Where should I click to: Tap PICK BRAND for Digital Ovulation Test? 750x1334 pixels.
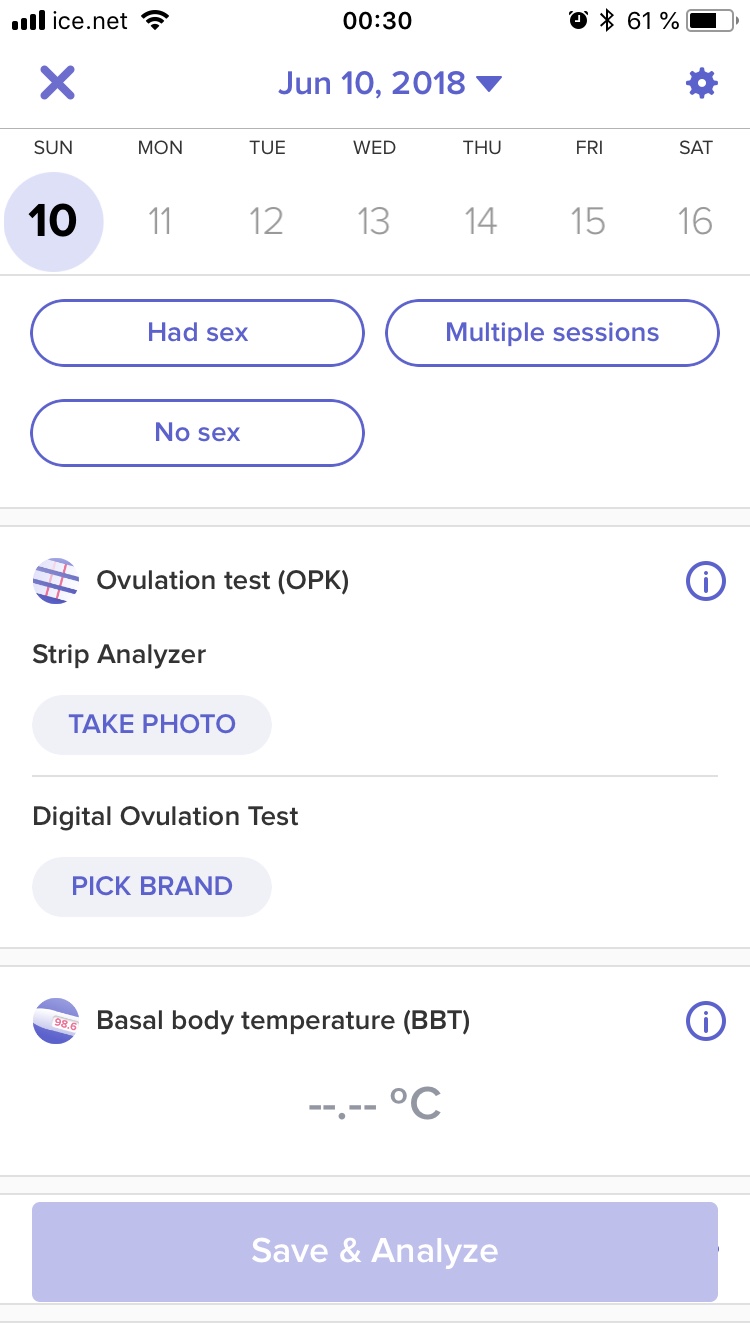pyautogui.click(x=152, y=886)
